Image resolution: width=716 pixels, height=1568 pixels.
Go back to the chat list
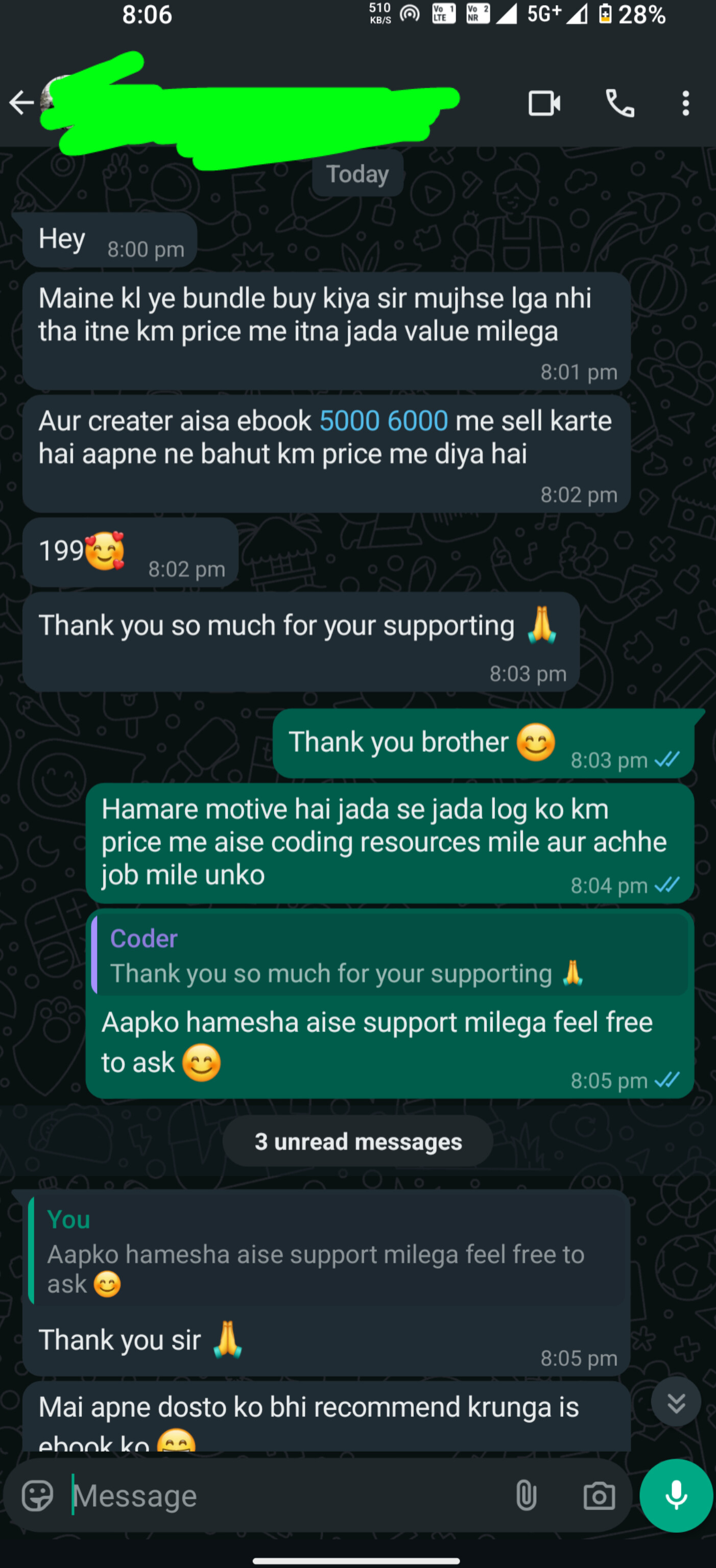pyautogui.click(x=21, y=102)
